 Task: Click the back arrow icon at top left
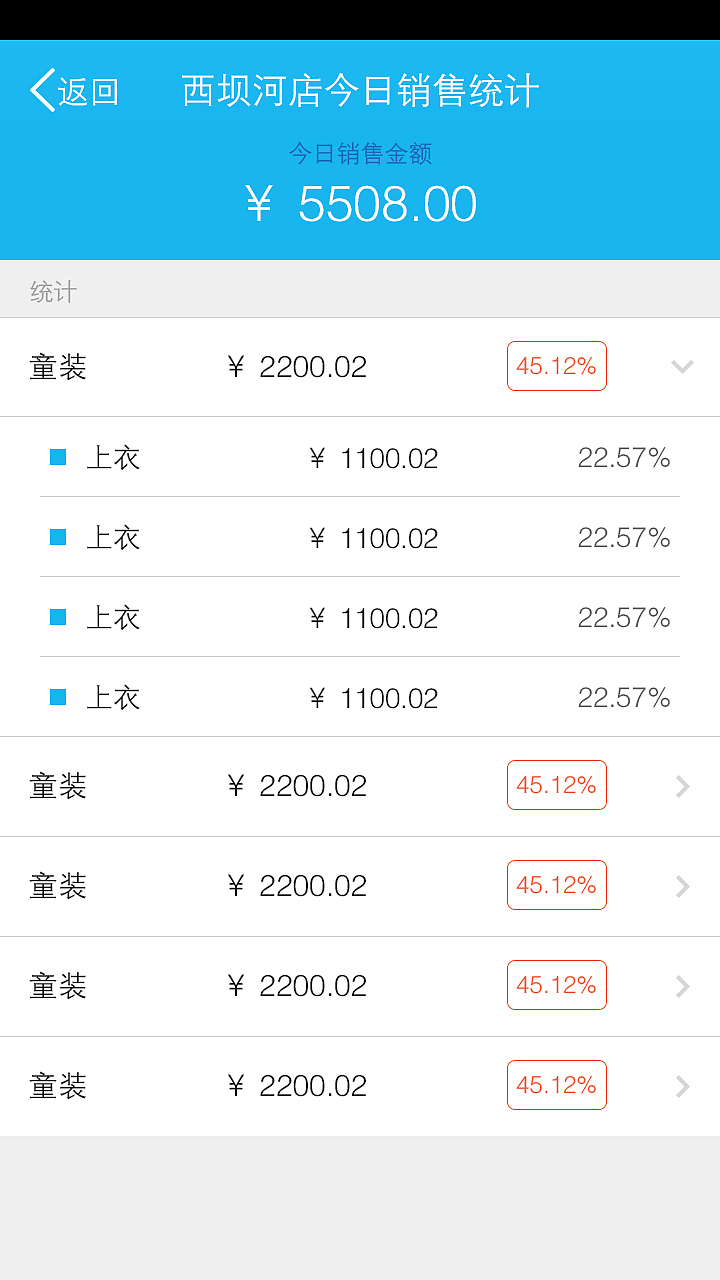click(40, 90)
